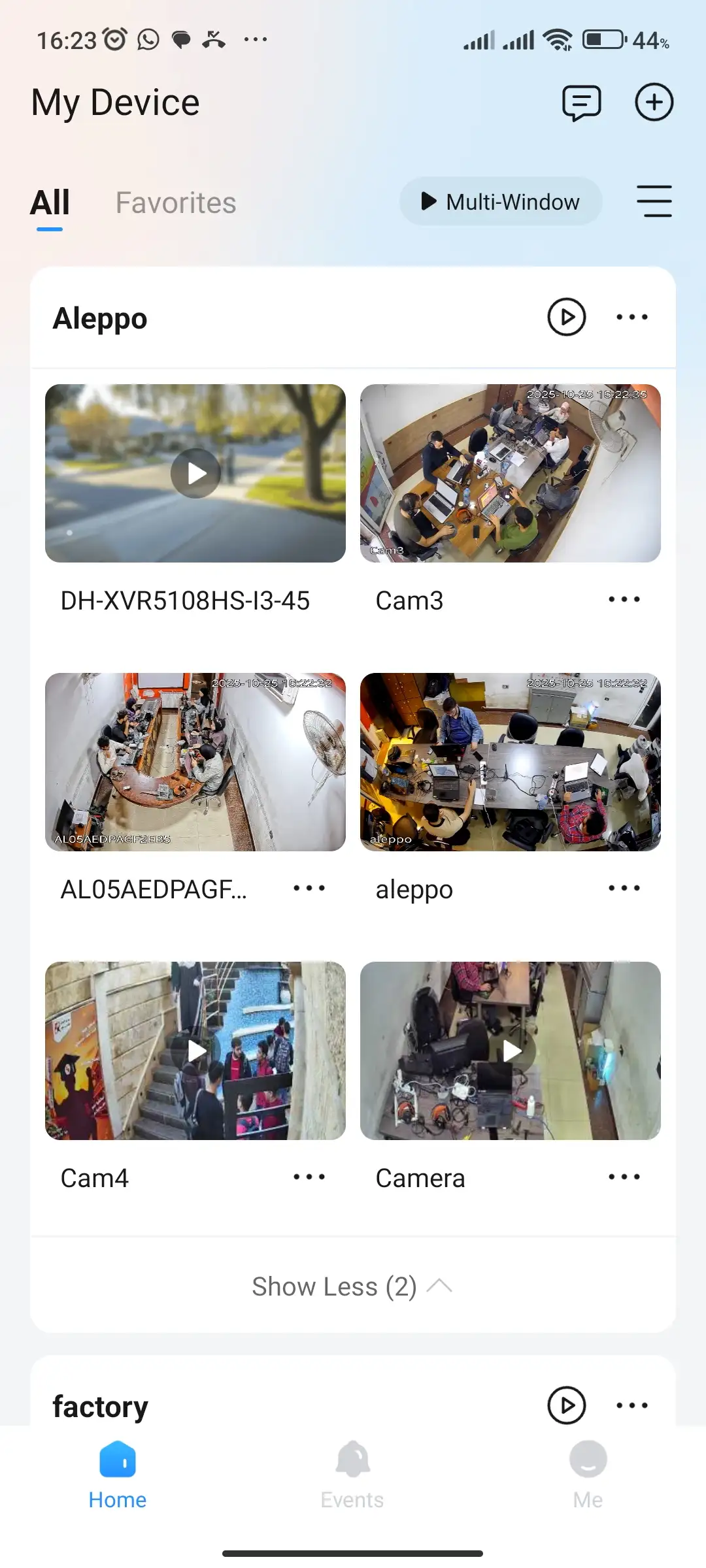Open more options for Cam4
706x1568 pixels.
click(309, 1177)
